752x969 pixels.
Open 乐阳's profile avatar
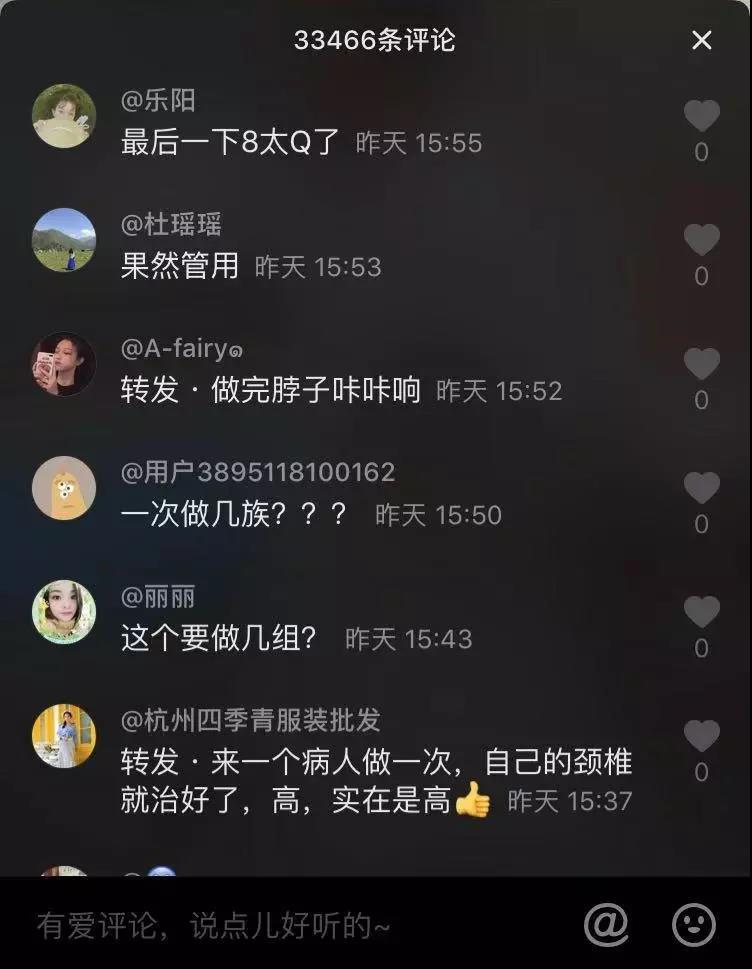[x=64, y=116]
